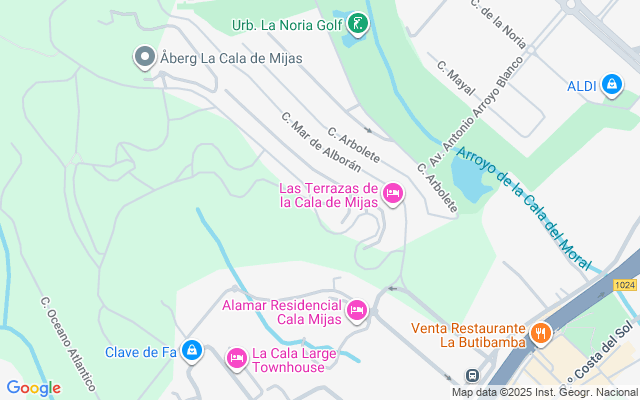The width and height of the screenshot is (640, 400).
Task: Select the Alamar Residencial Cala Mijas hotel pin
Action: coord(356,312)
